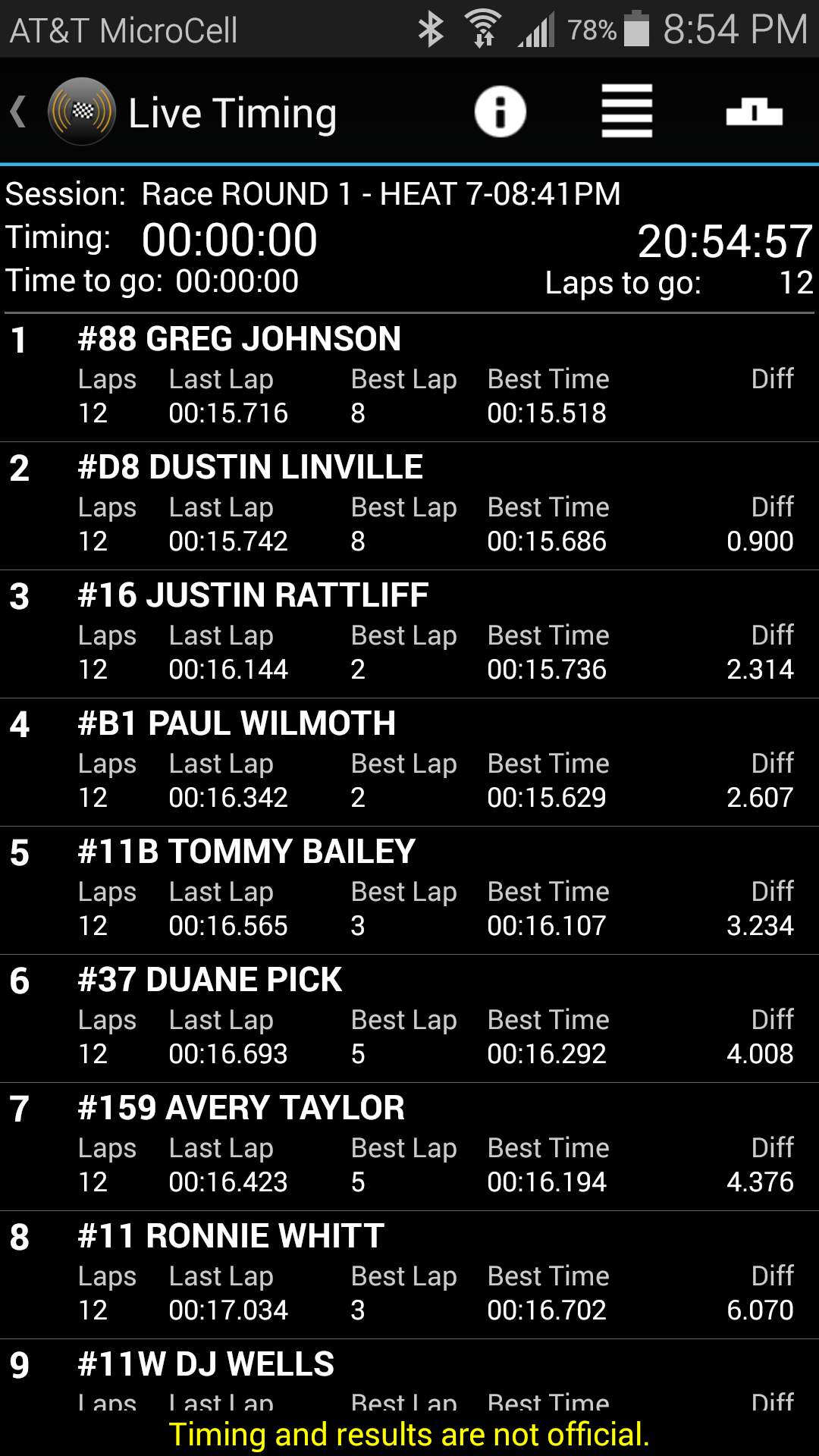Select #D8 Dustin Linville's entry

(409, 506)
